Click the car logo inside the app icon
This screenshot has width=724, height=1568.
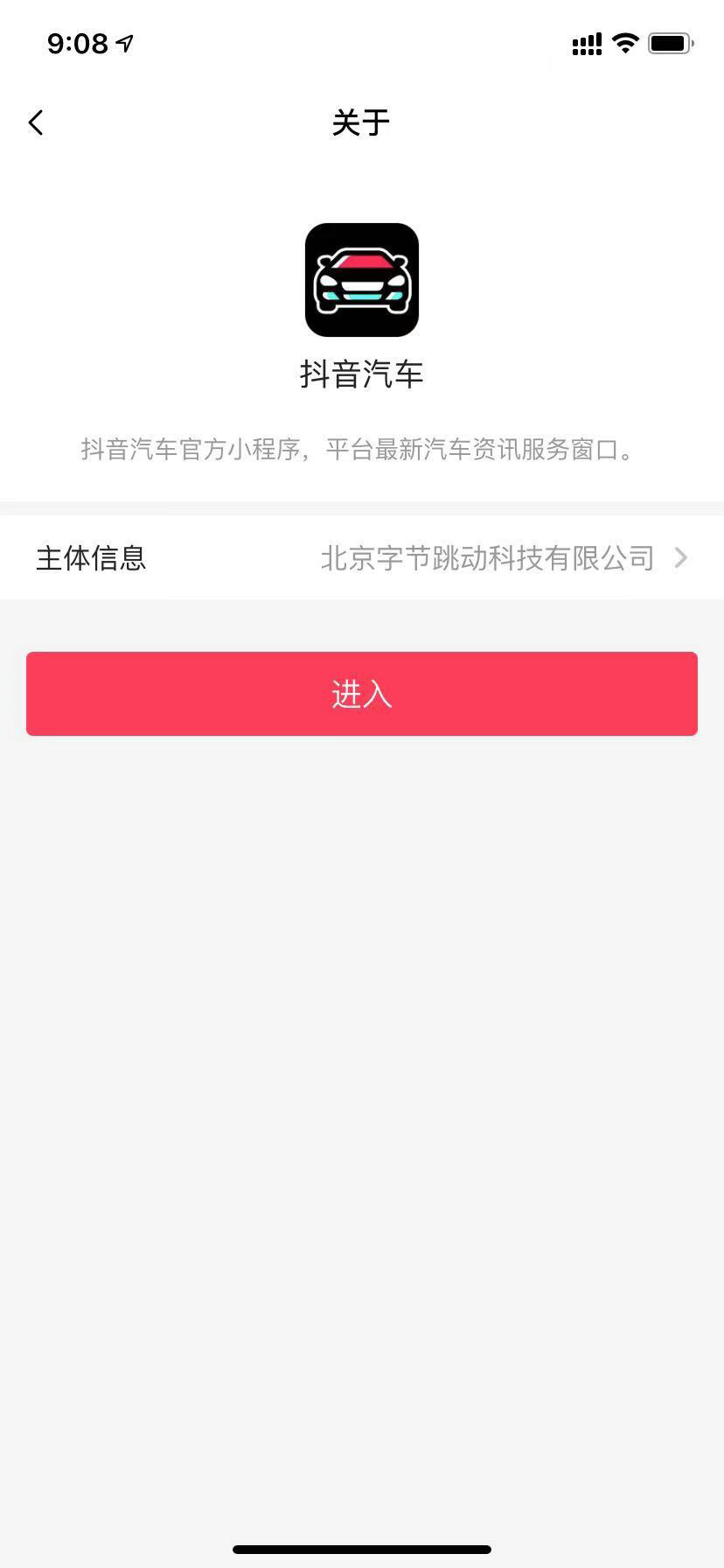coord(361,282)
